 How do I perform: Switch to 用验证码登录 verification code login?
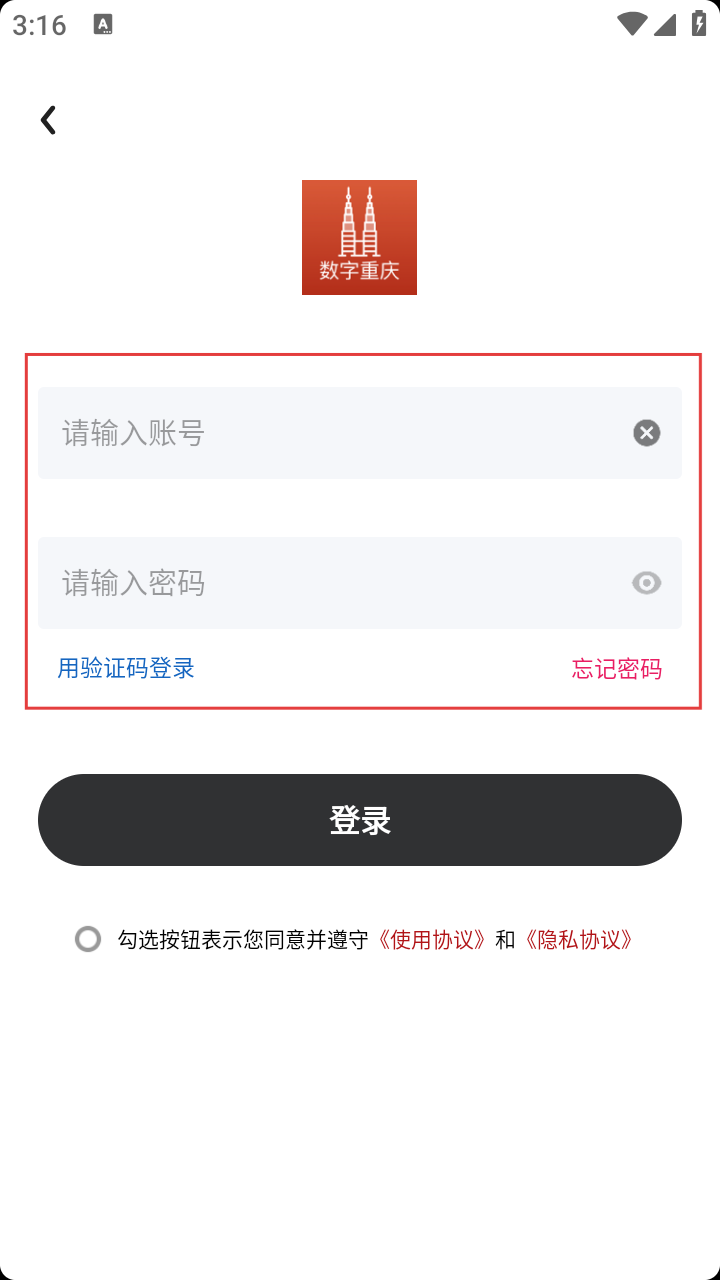tap(126, 668)
